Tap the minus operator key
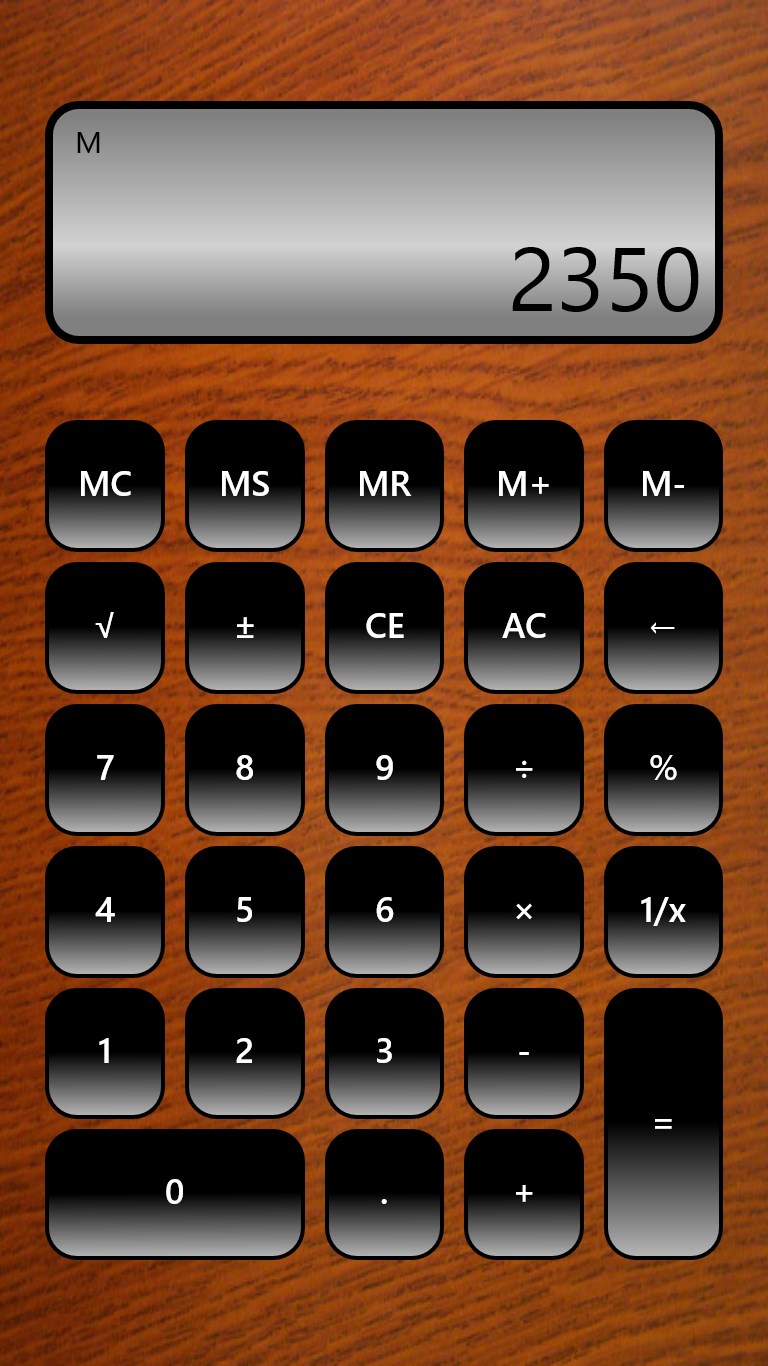The height and width of the screenshot is (1366, 768). coord(524,1052)
